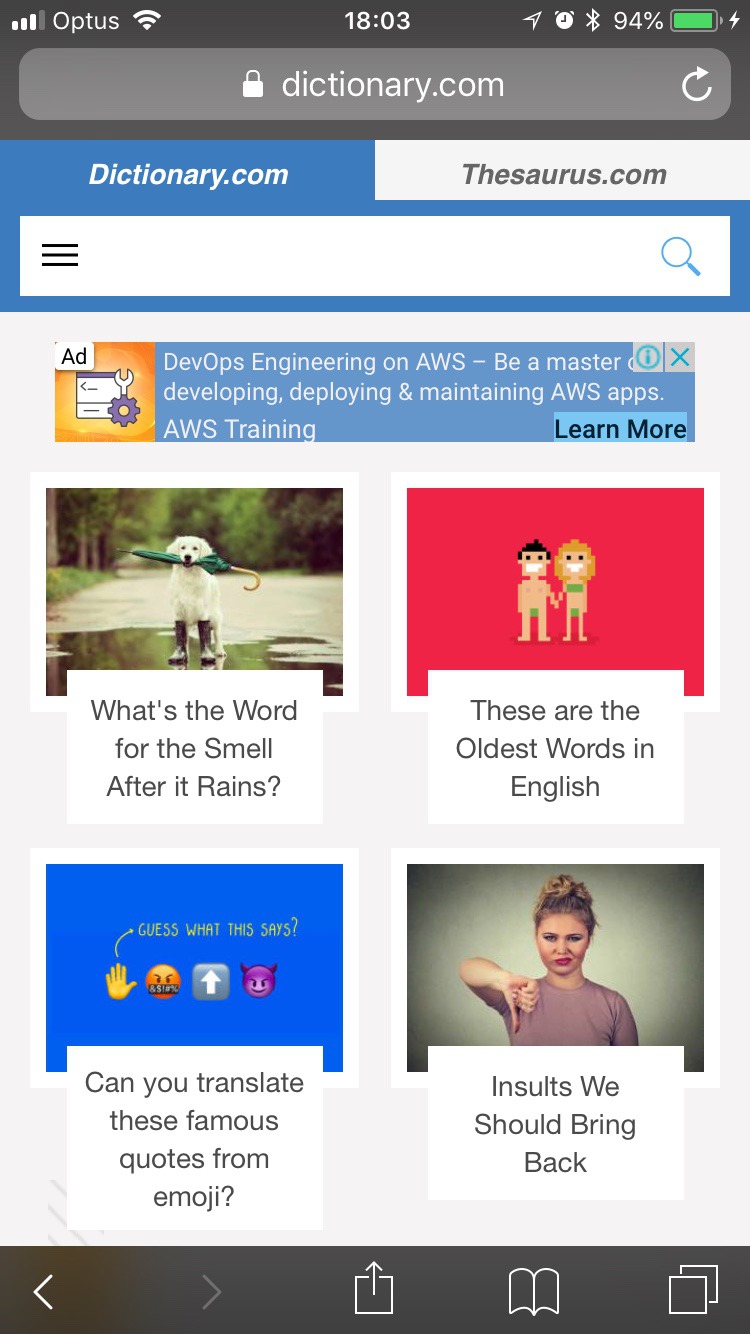Tap Learn More on the AWS ad
Viewport: 750px width, 1334px height.
click(620, 429)
